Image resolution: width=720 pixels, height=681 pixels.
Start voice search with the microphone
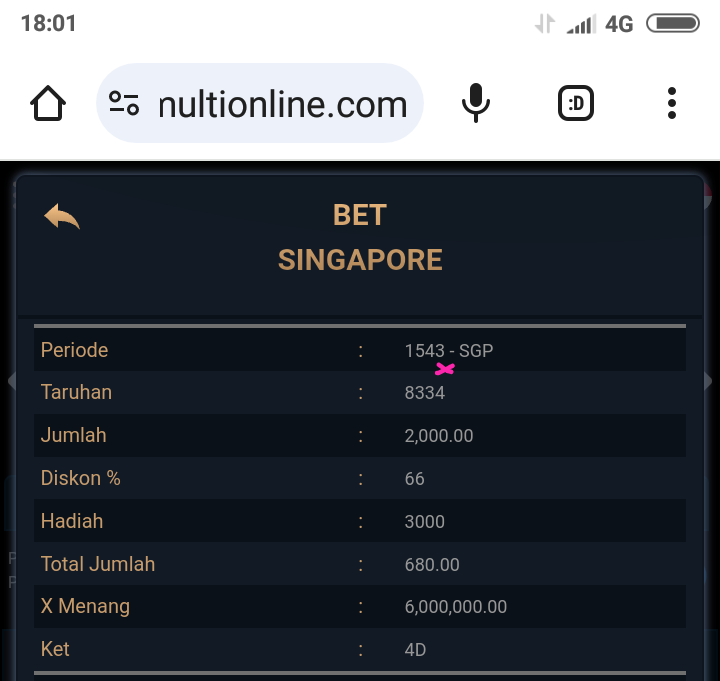pyautogui.click(x=476, y=103)
